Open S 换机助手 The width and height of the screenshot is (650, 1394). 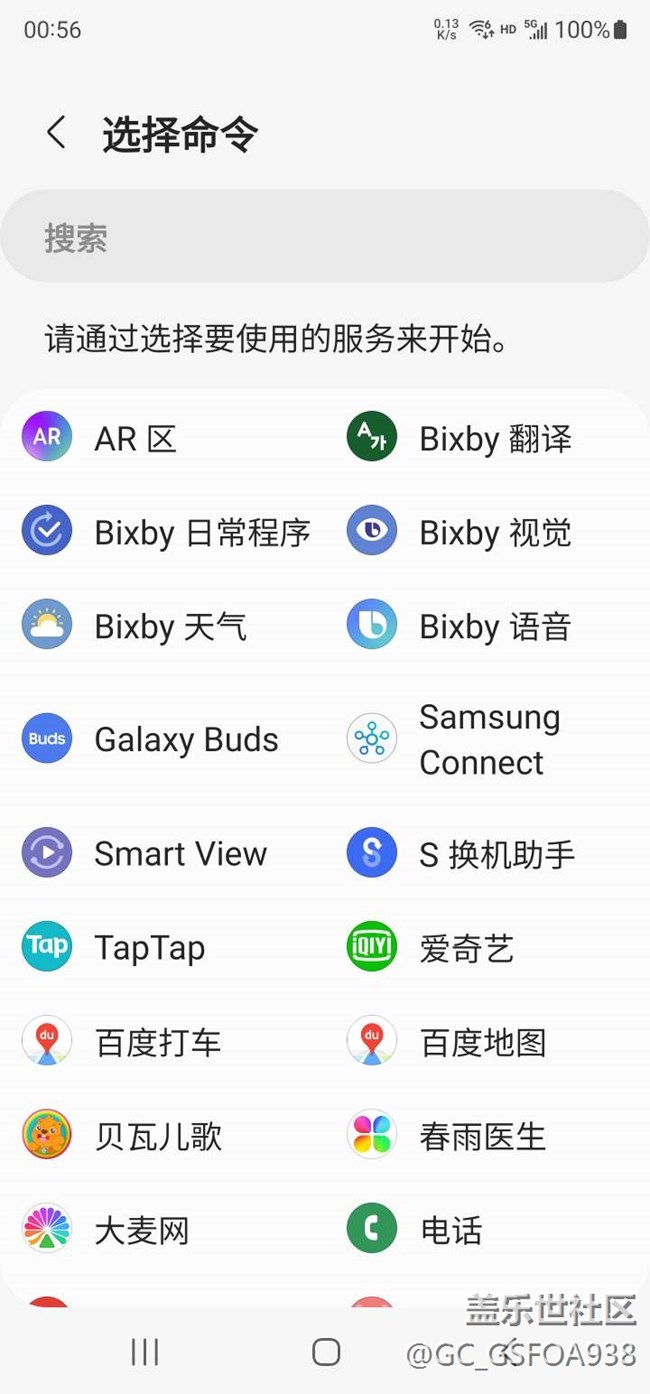coord(497,854)
